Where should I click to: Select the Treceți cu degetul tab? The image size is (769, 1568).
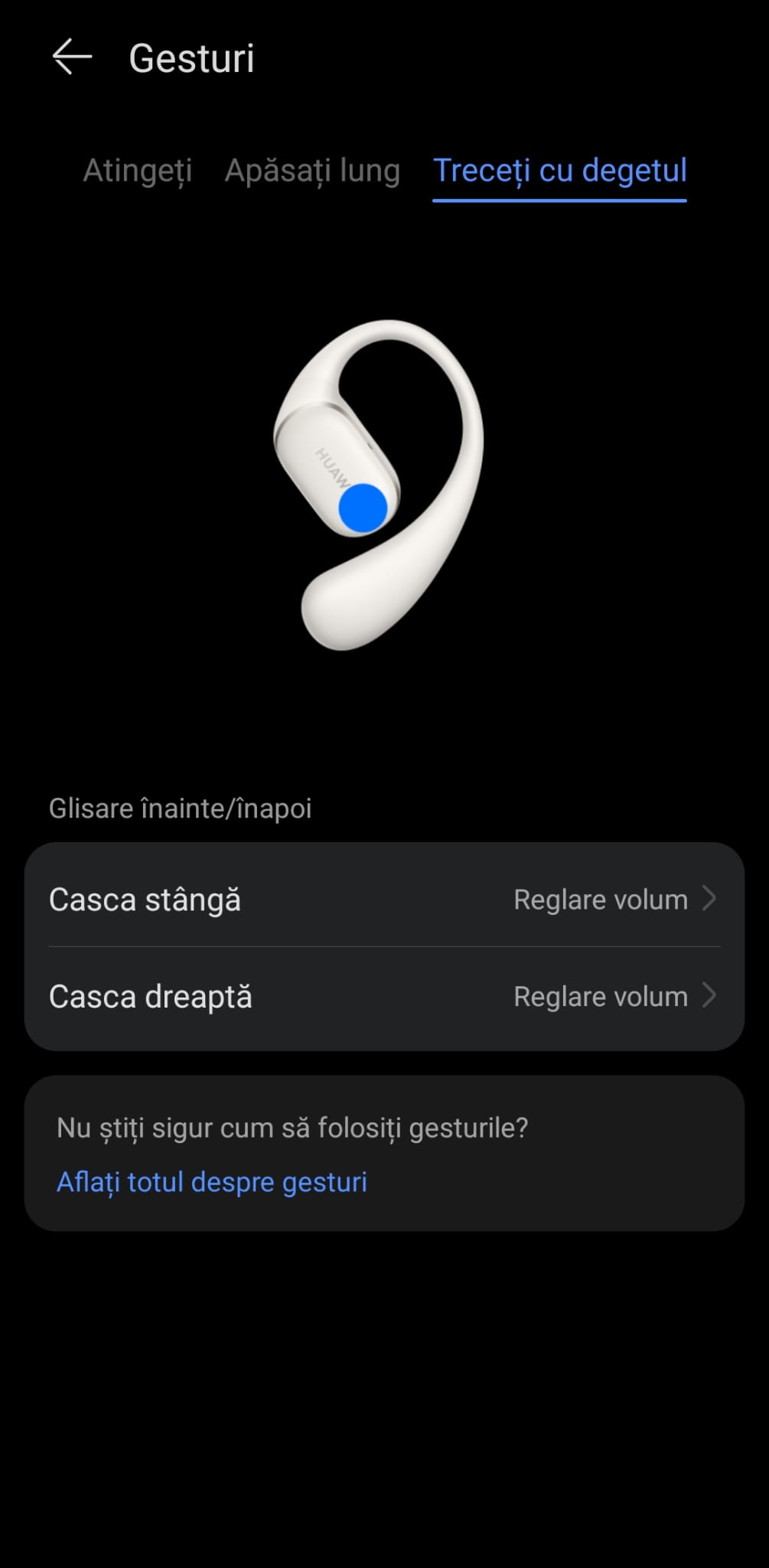tap(559, 171)
